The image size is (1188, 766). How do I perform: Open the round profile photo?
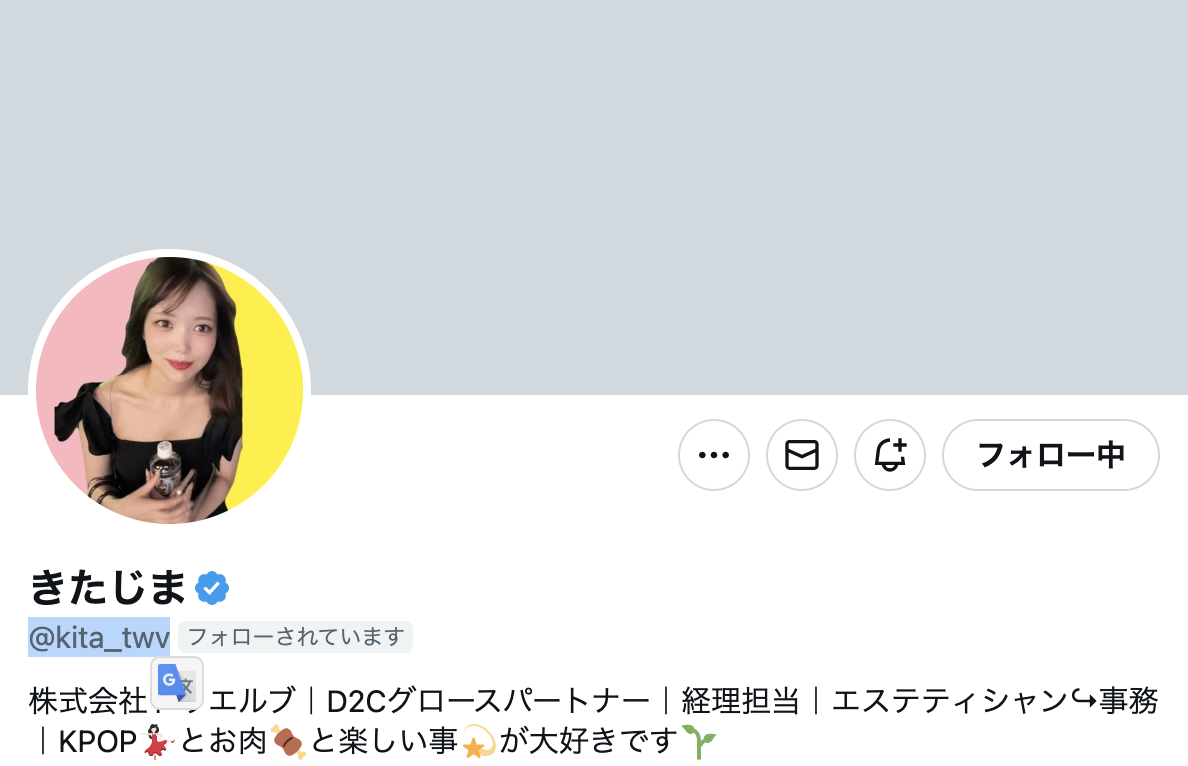click(169, 390)
